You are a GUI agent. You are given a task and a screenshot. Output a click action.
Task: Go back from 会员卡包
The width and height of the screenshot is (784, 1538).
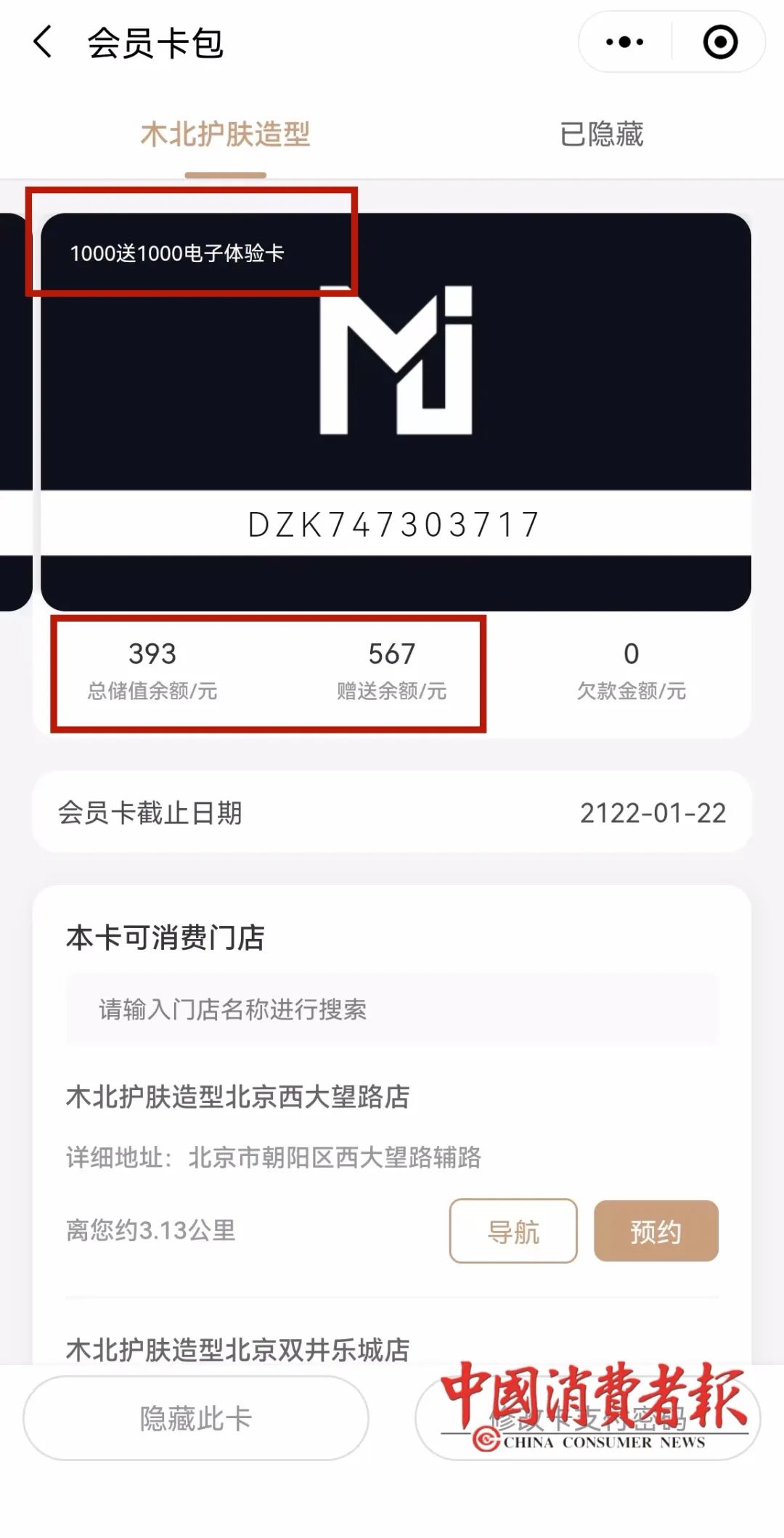tap(44, 42)
